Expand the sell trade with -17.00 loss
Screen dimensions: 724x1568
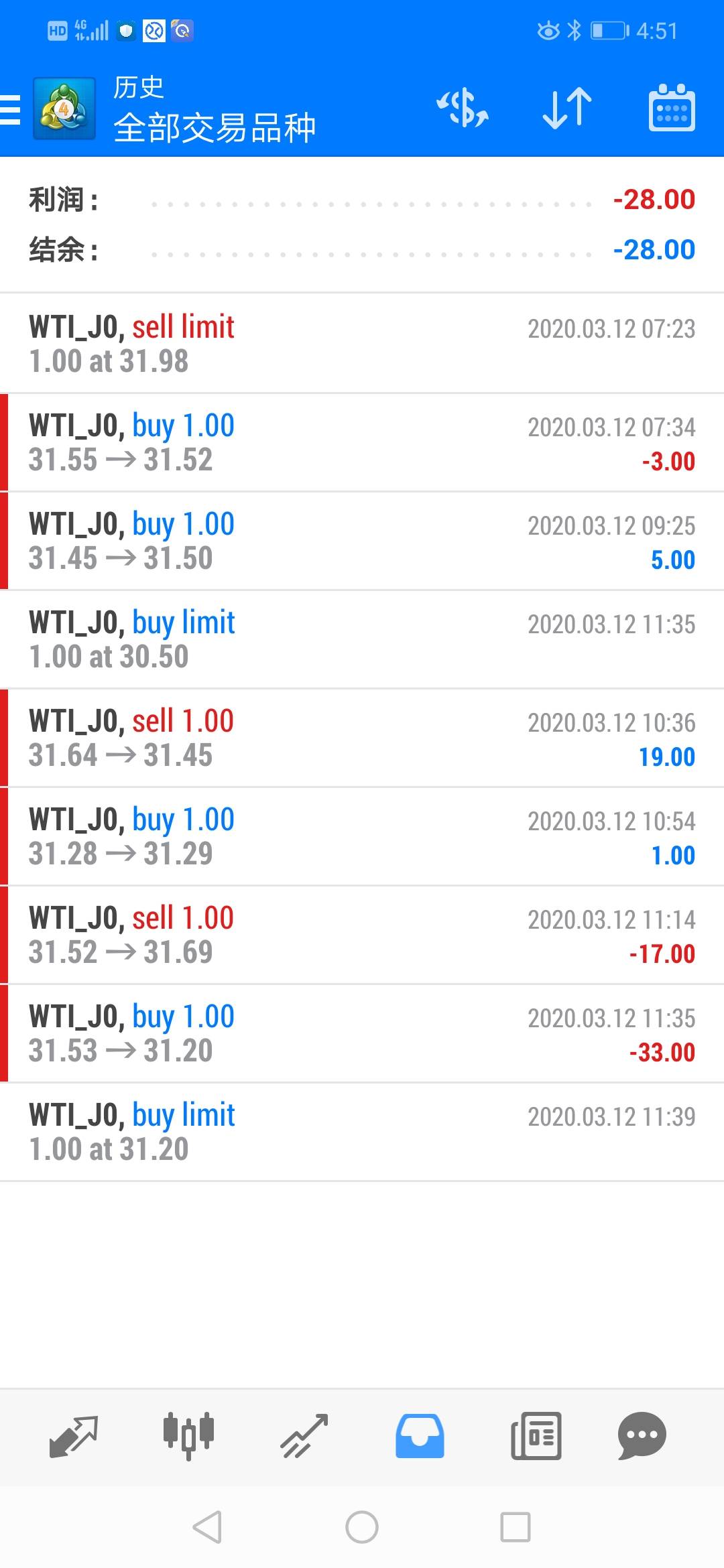362,935
